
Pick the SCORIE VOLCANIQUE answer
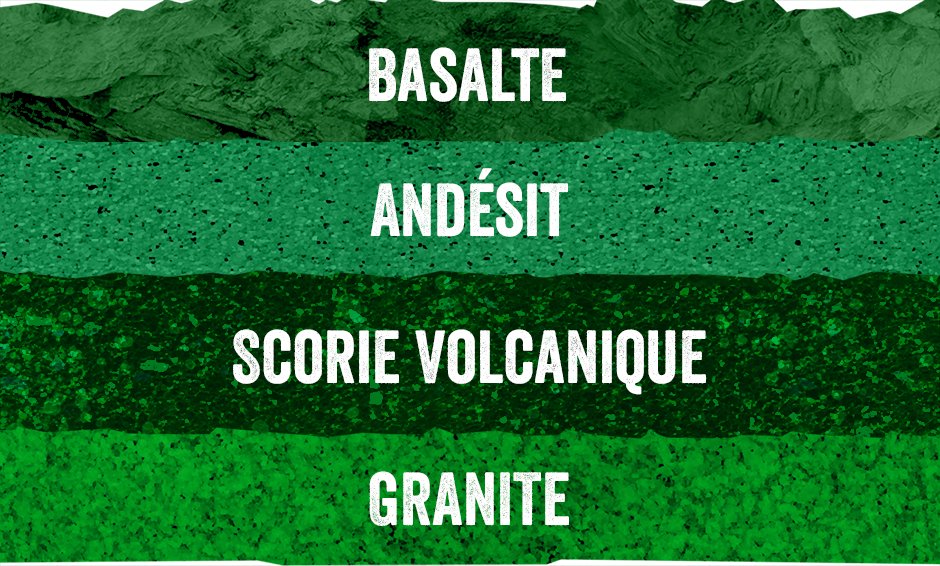(468, 355)
